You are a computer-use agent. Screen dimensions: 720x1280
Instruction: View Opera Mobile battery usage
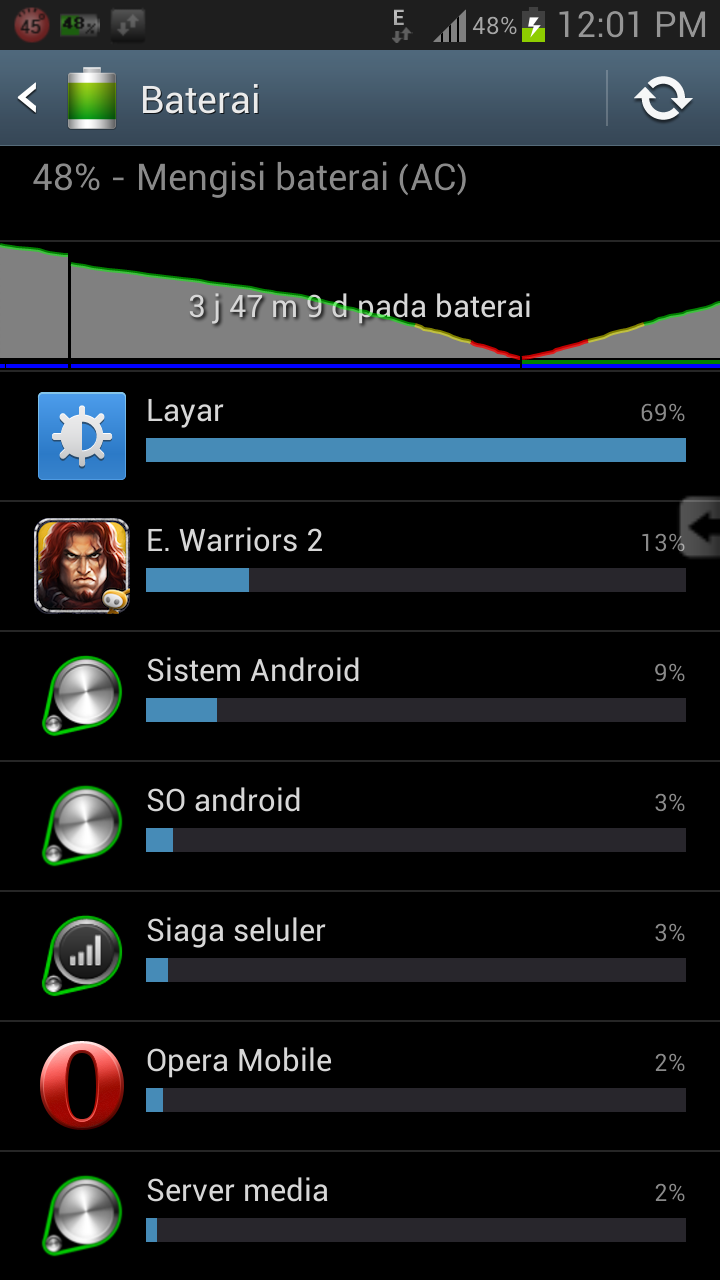click(360, 1086)
